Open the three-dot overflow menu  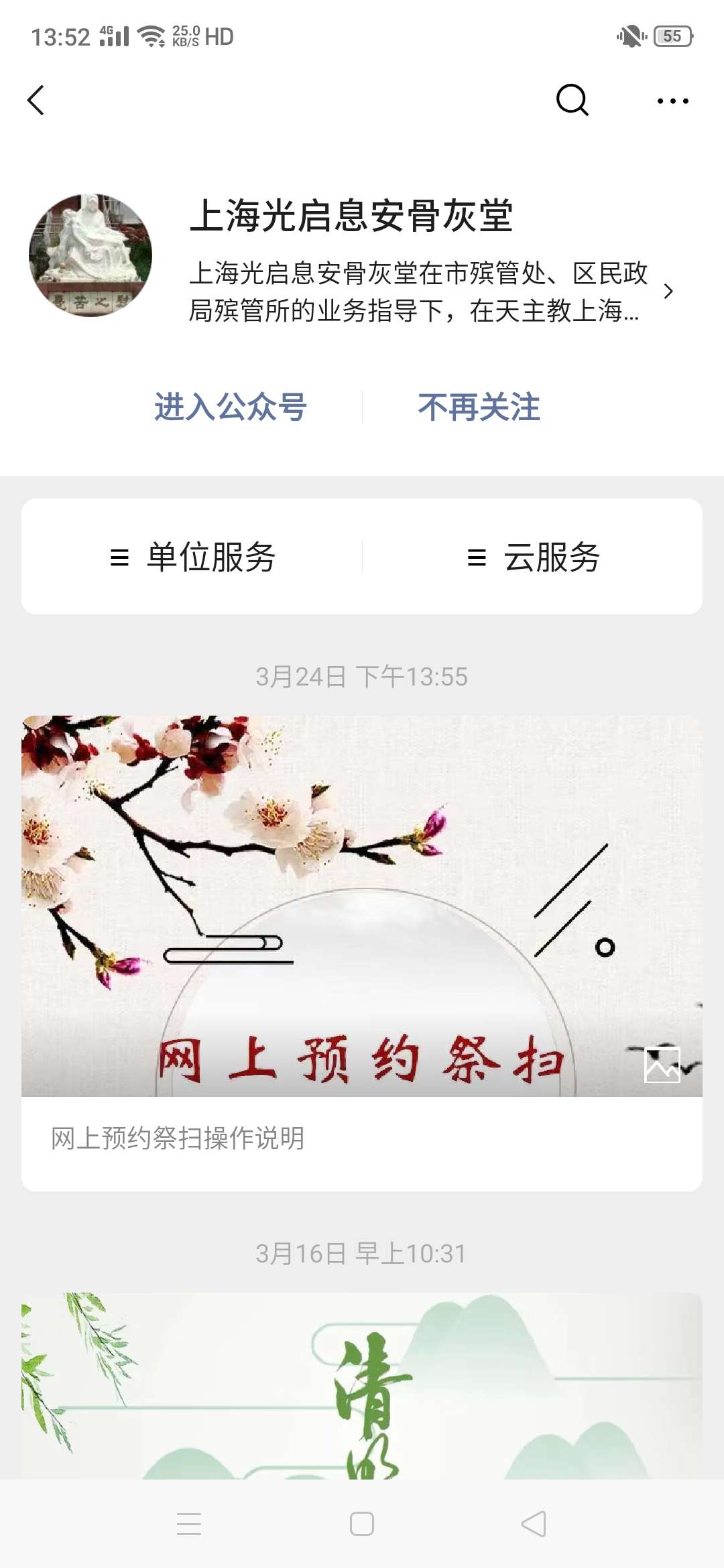point(672,101)
